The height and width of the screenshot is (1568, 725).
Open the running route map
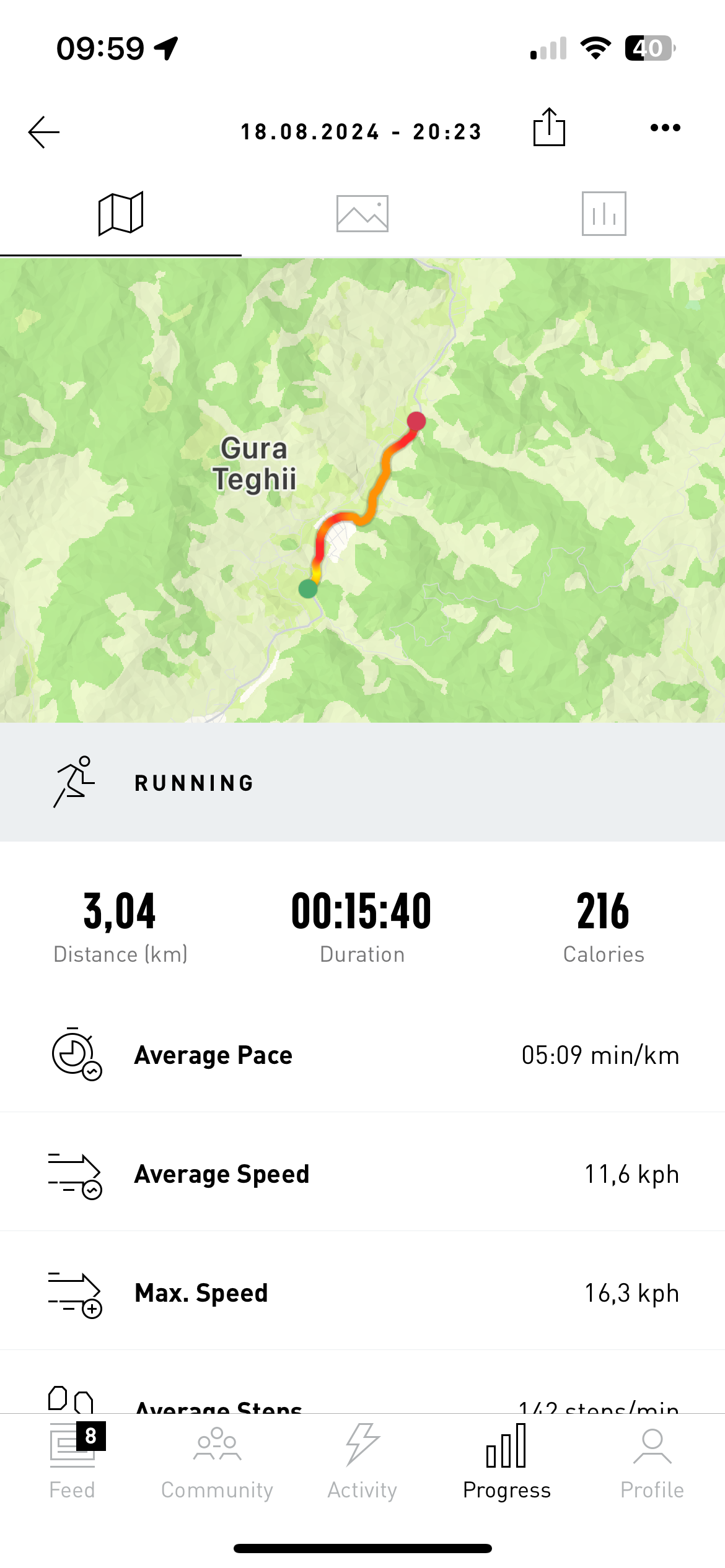pyautogui.click(x=362, y=490)
